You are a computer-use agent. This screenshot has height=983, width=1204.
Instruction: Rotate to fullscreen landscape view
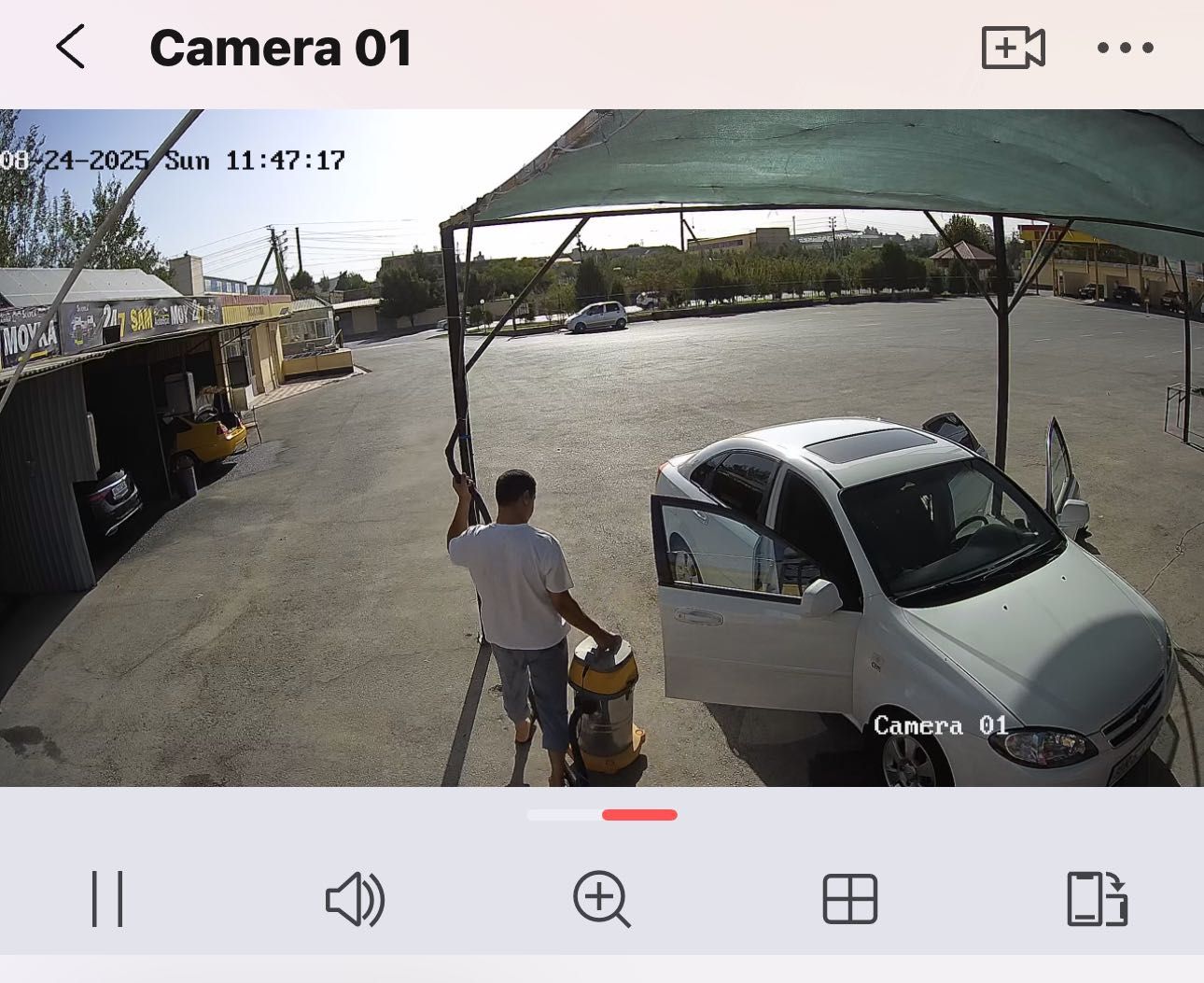tap(1097, 899)
